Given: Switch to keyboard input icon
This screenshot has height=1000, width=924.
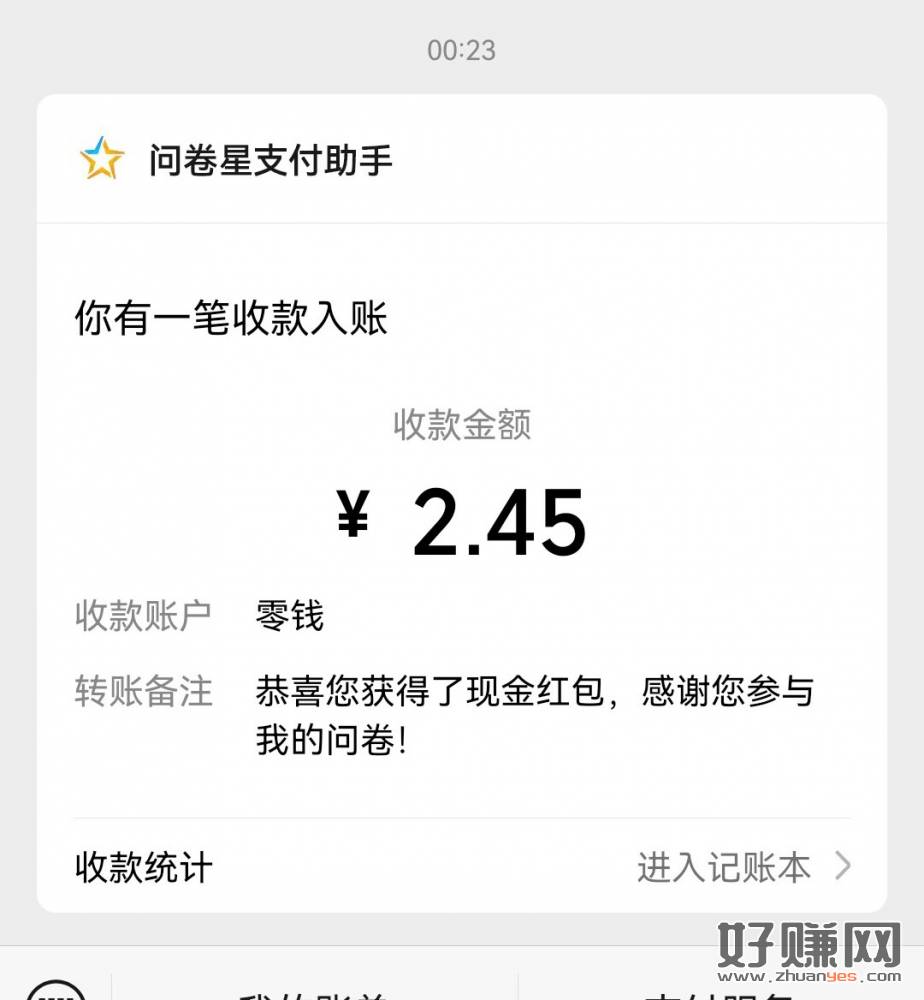Looking at the screenshot, I should [x=55, y=990].
